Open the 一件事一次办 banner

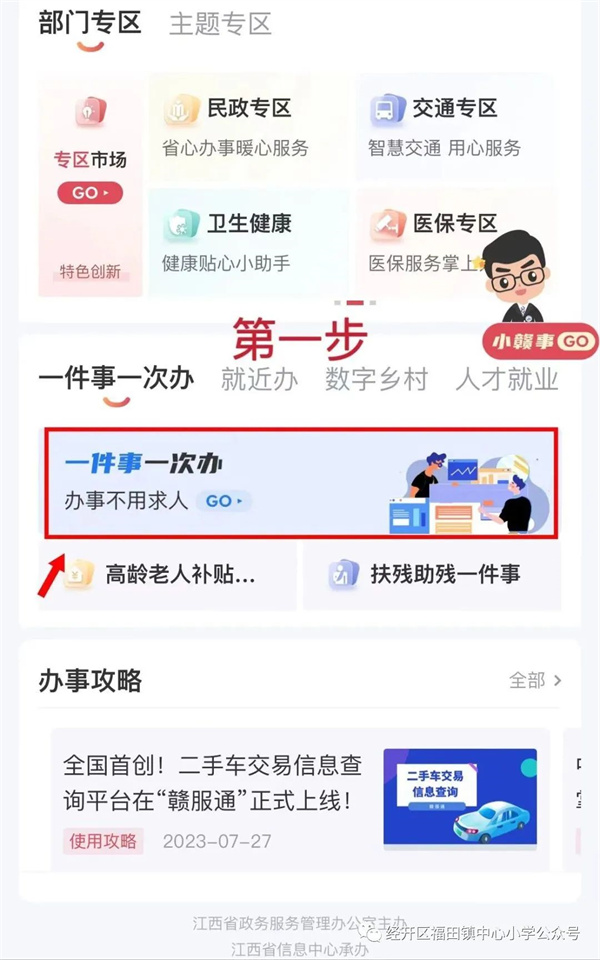pos(300,481)
